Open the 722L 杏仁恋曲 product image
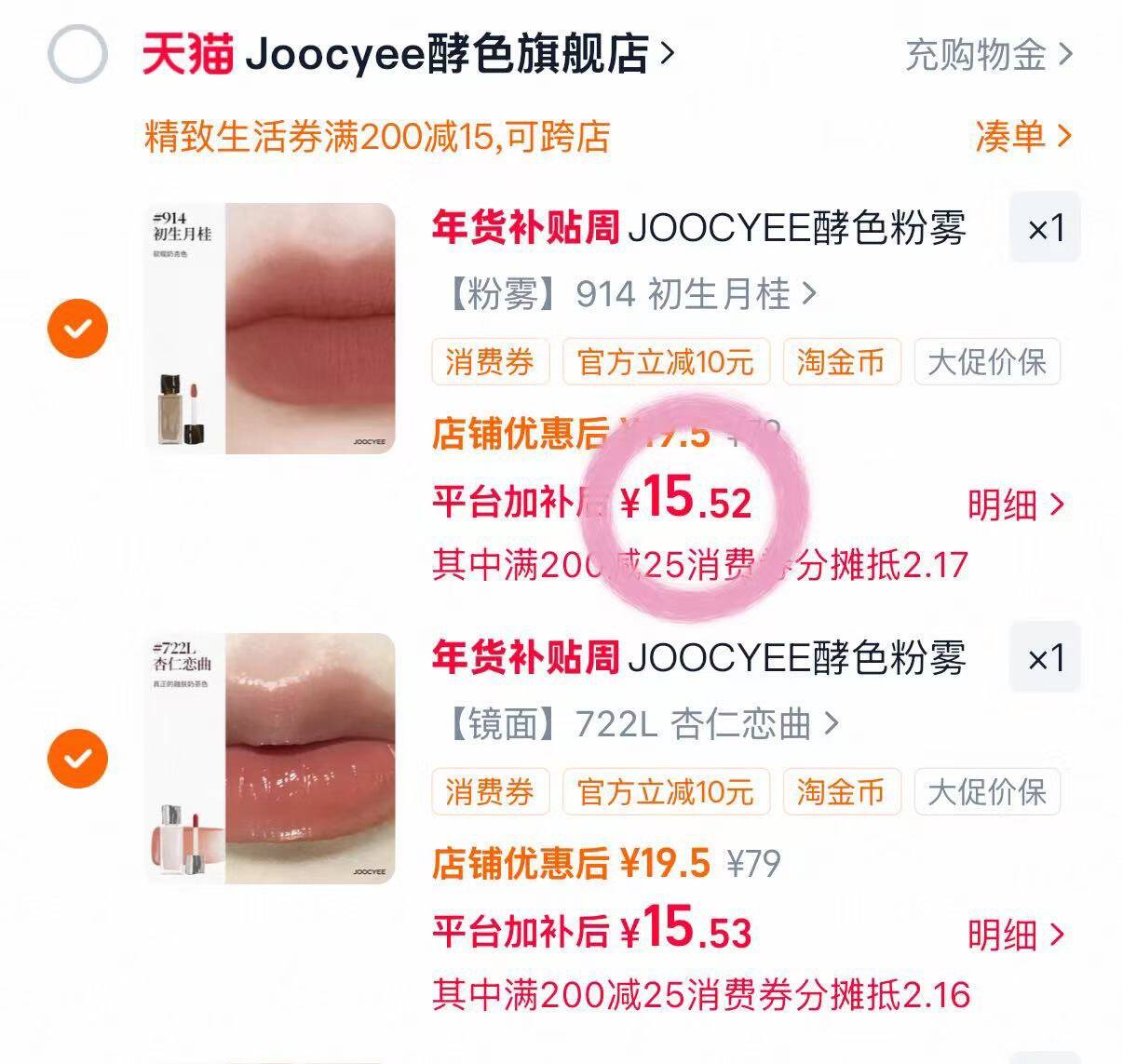The width and height of the screenshot is (1123, 1064). click(x=271, y=759)
